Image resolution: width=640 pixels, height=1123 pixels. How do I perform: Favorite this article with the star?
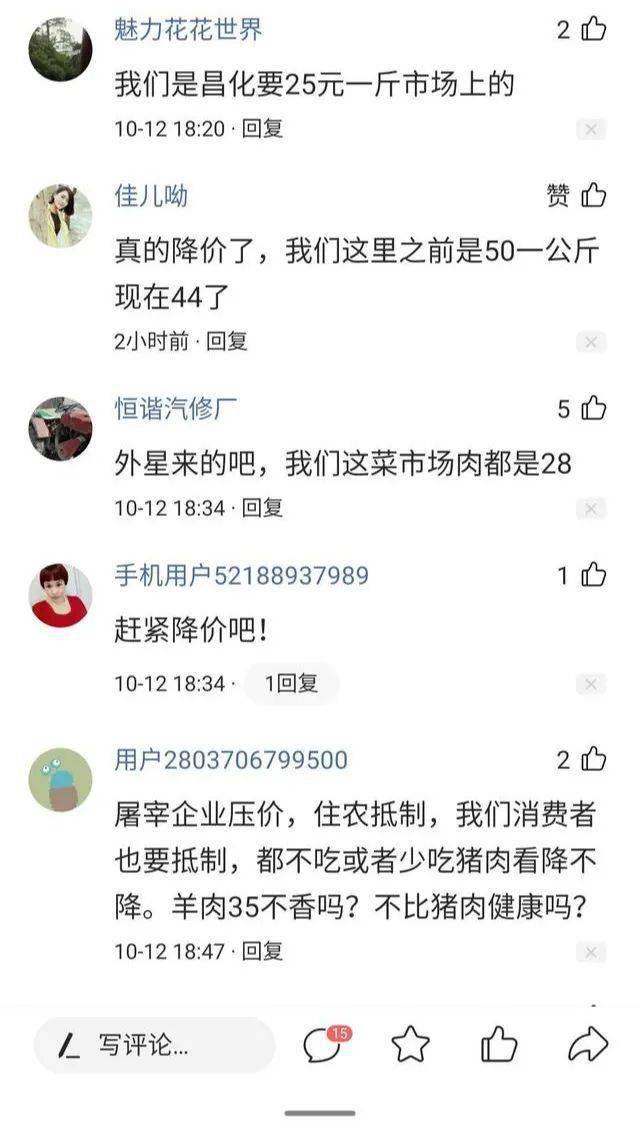point(411,1046)
